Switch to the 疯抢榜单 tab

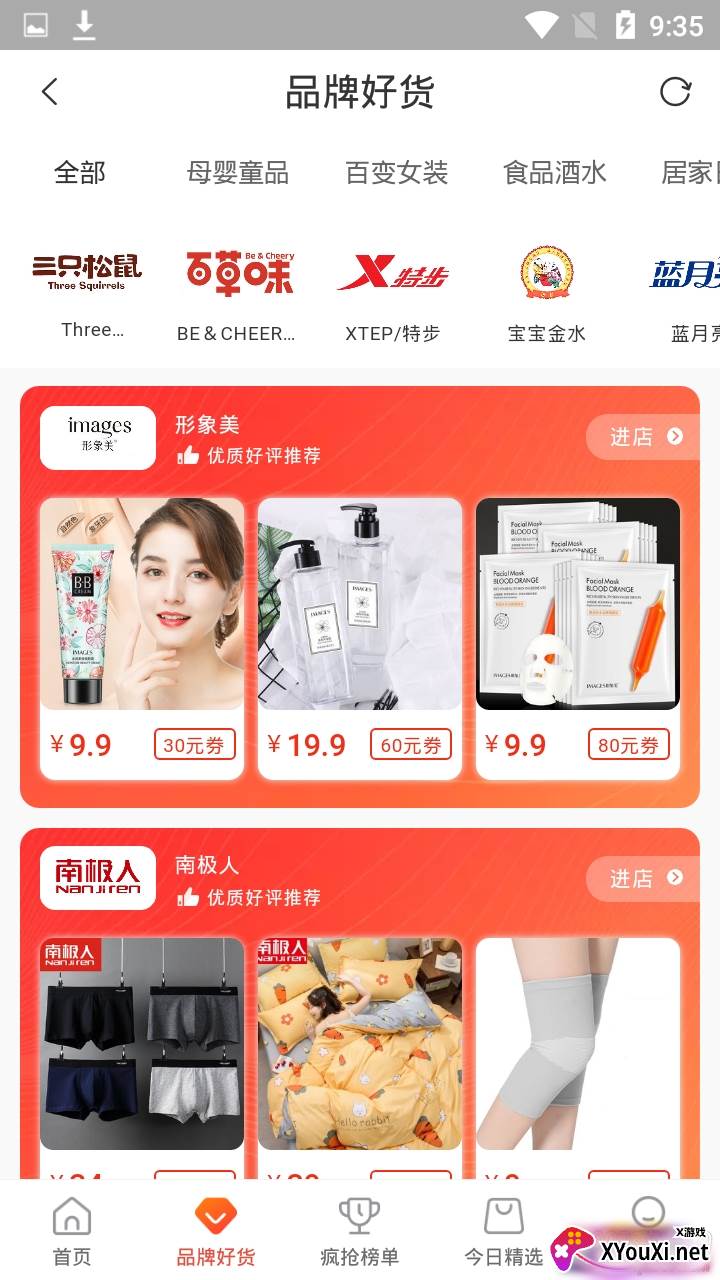(x=359, y=1232)
